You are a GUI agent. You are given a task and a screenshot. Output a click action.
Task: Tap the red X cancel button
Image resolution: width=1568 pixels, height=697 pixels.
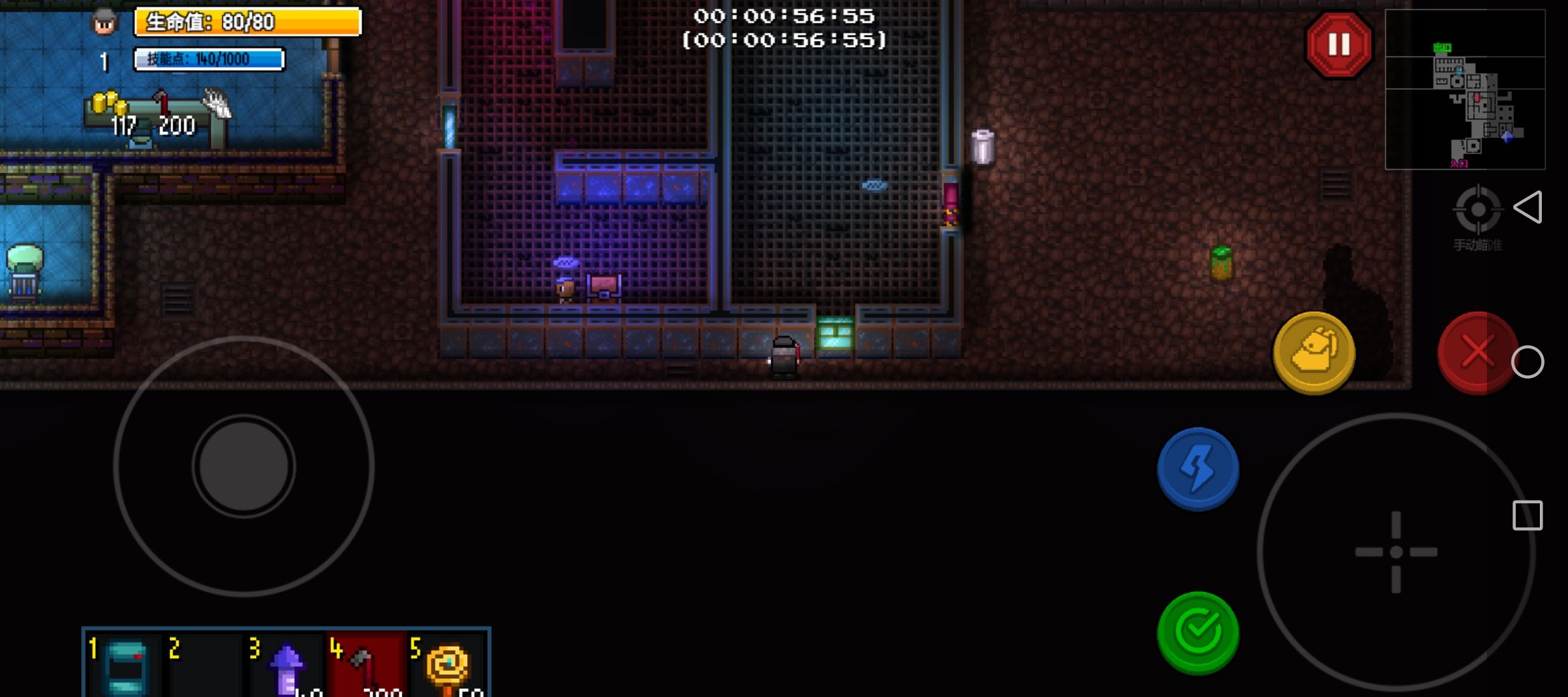click(1476, 353)
